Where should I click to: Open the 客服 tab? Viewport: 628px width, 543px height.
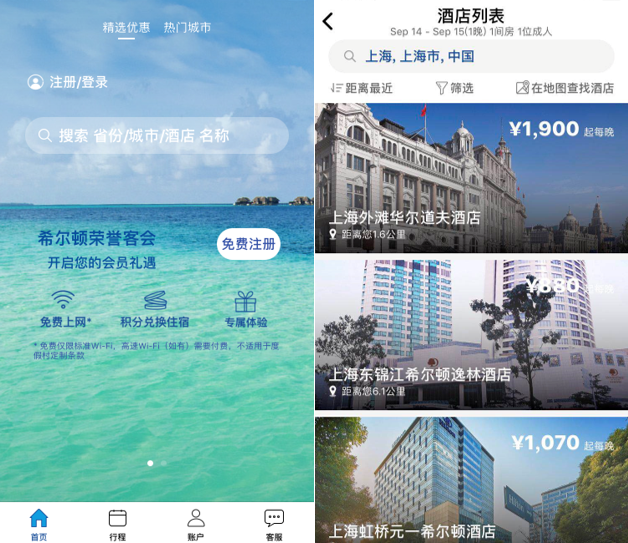[274, 524]
